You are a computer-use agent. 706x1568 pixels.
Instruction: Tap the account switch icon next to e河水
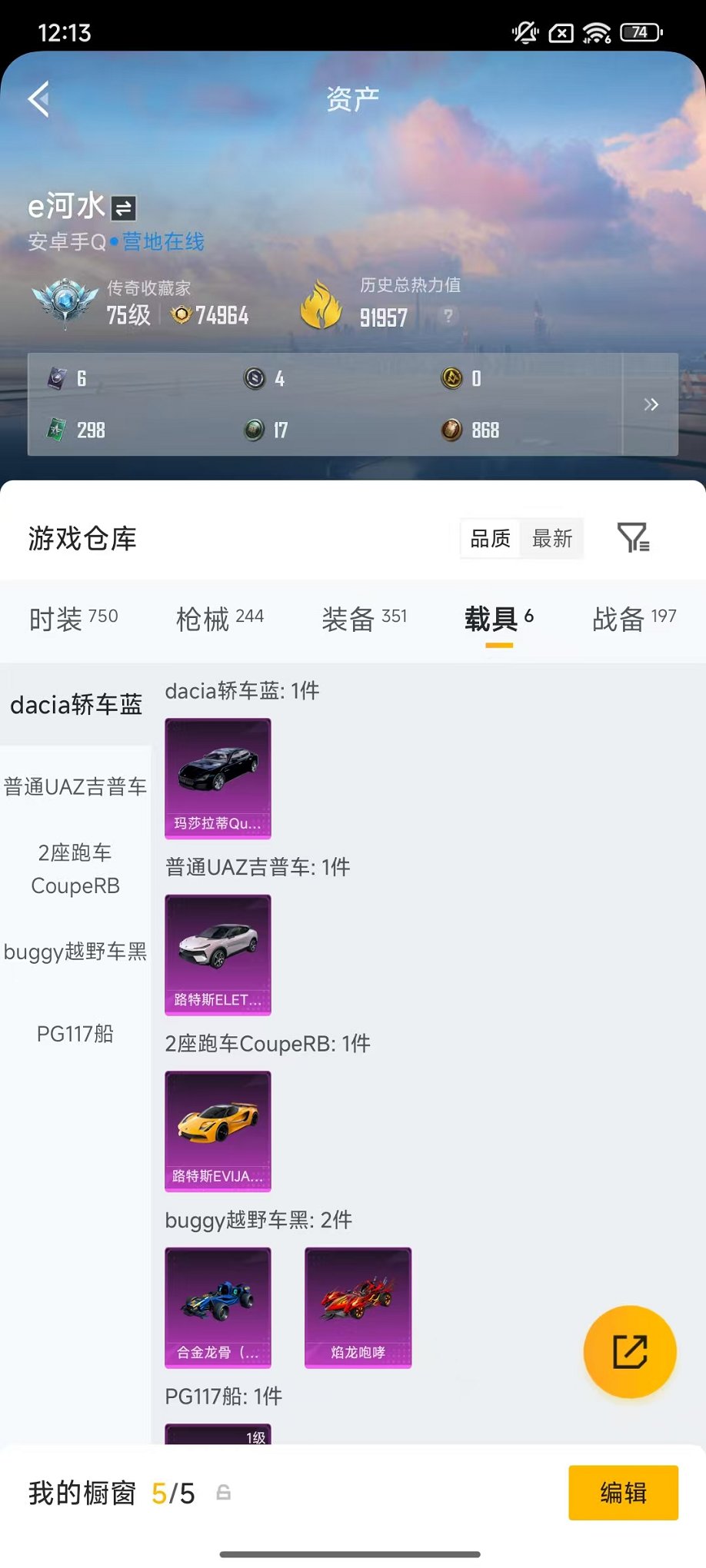(x=123, y=207)
